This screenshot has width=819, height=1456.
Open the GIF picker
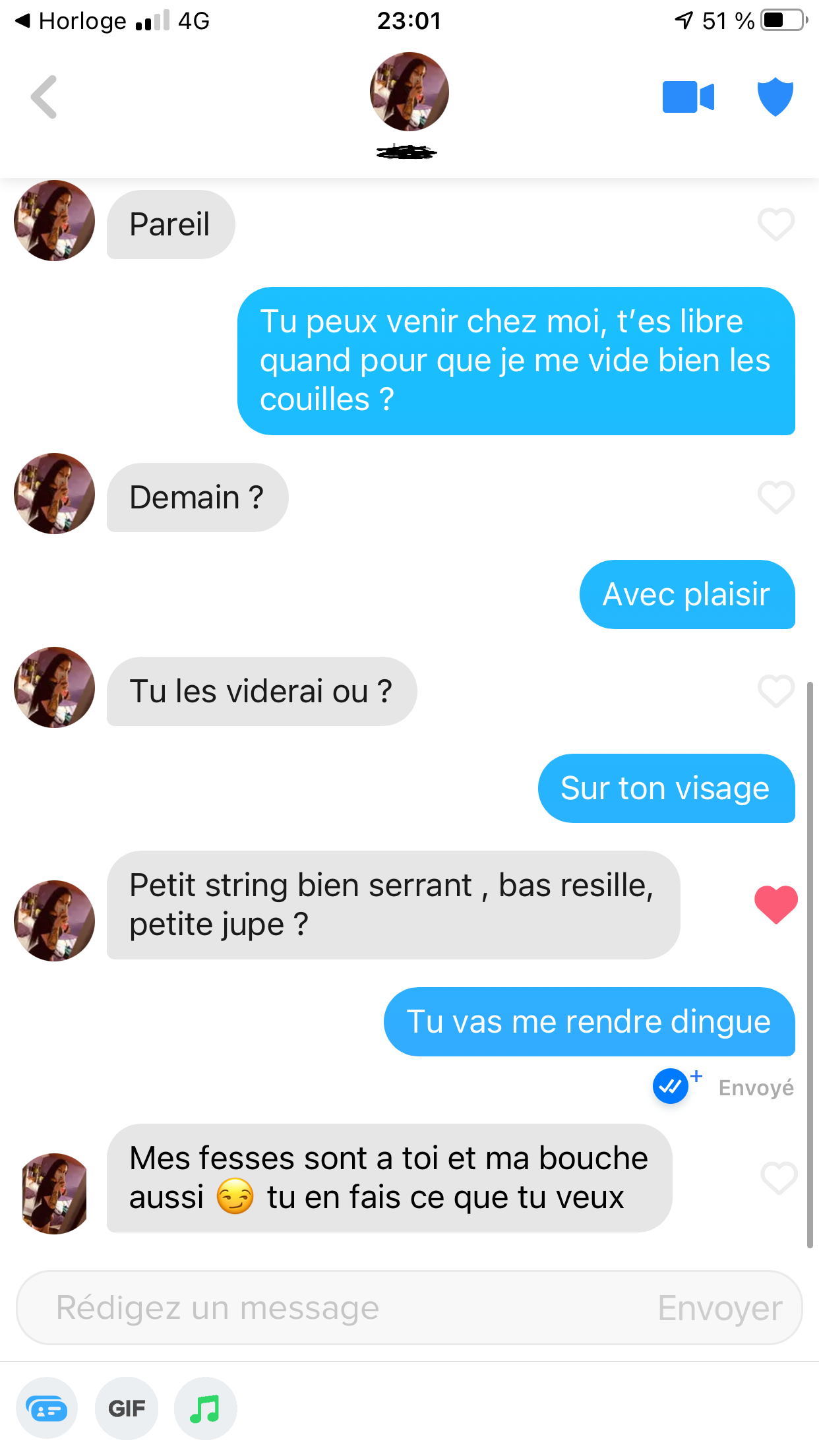coord(127,1409)
